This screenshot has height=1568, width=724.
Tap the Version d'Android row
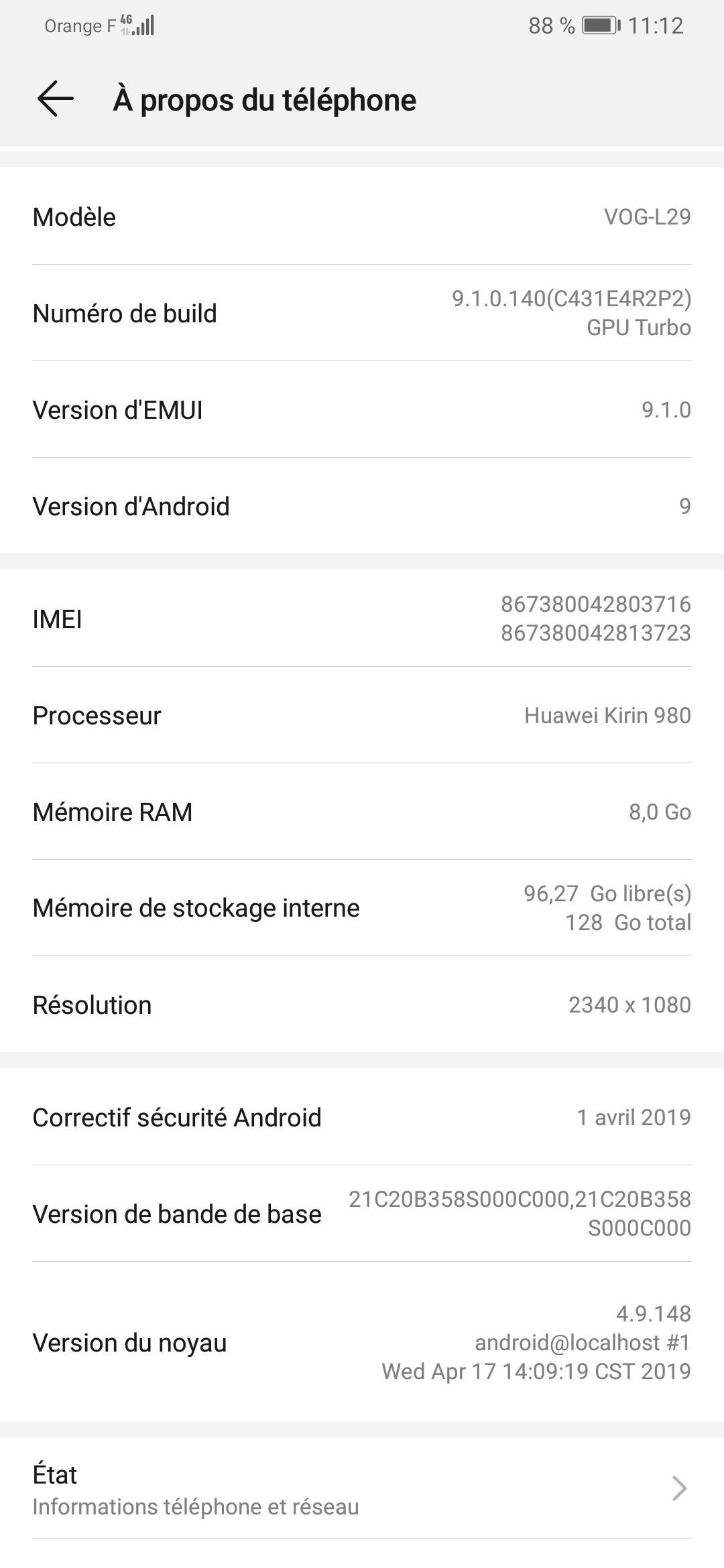point(362,506)
